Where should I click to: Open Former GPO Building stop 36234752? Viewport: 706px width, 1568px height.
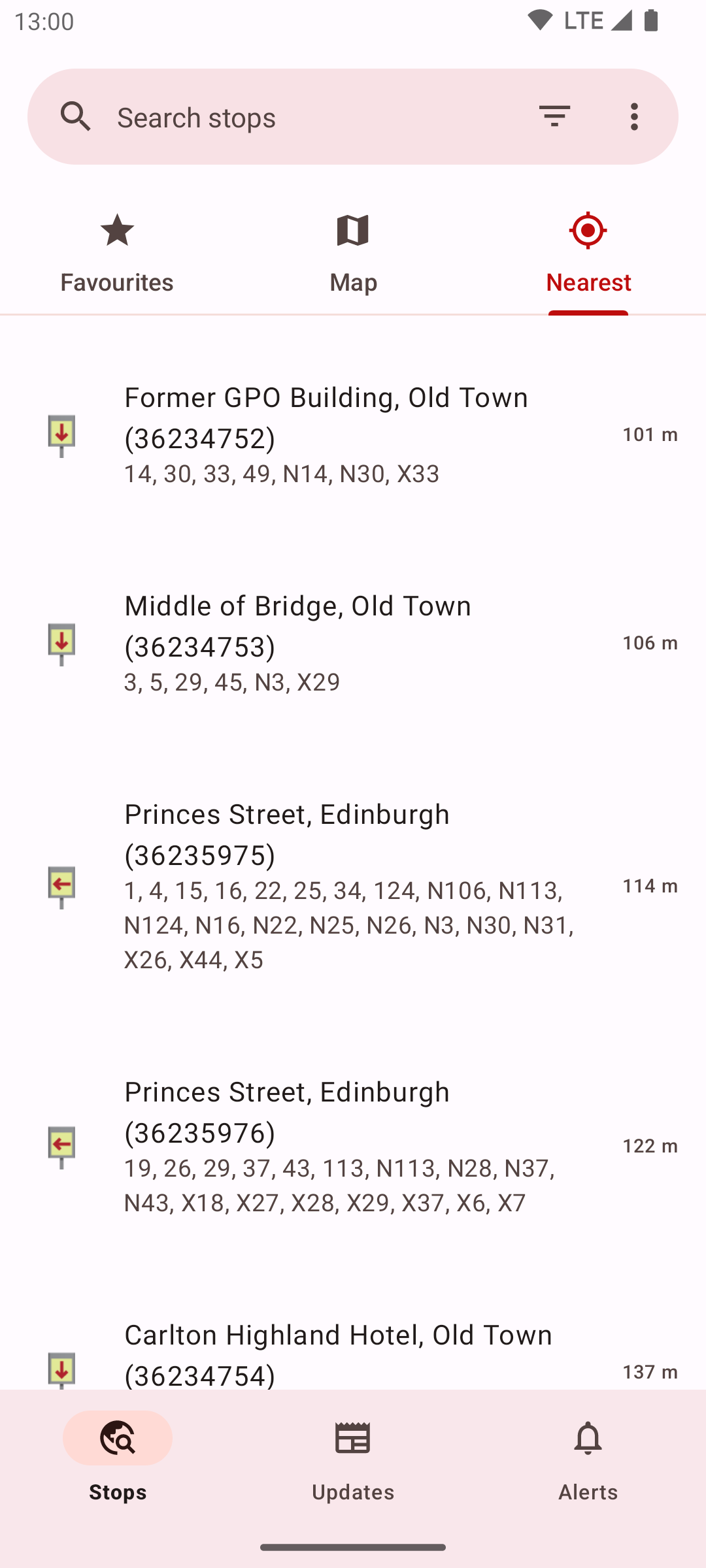[353, 434]
